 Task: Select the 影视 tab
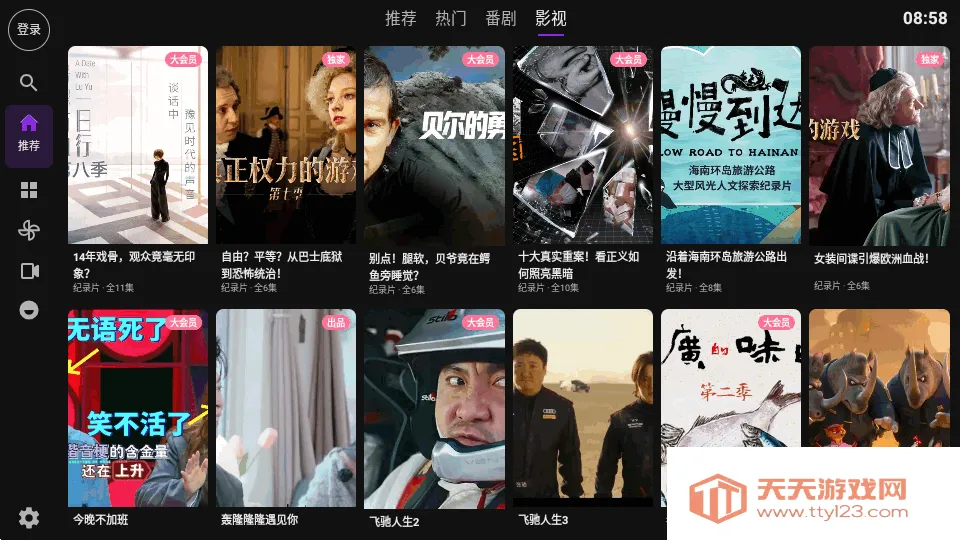(551, 19)
